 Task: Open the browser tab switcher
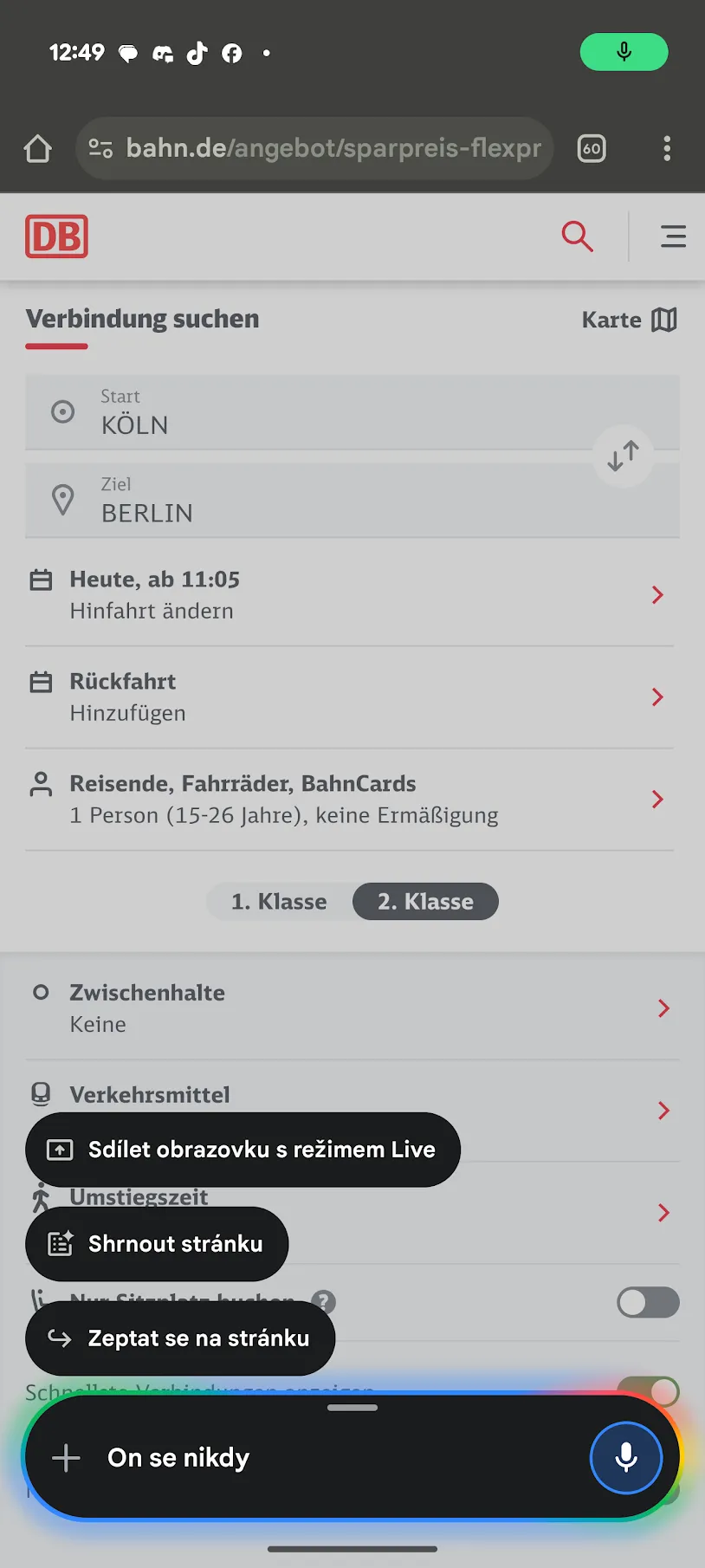(x=592, y=148)
